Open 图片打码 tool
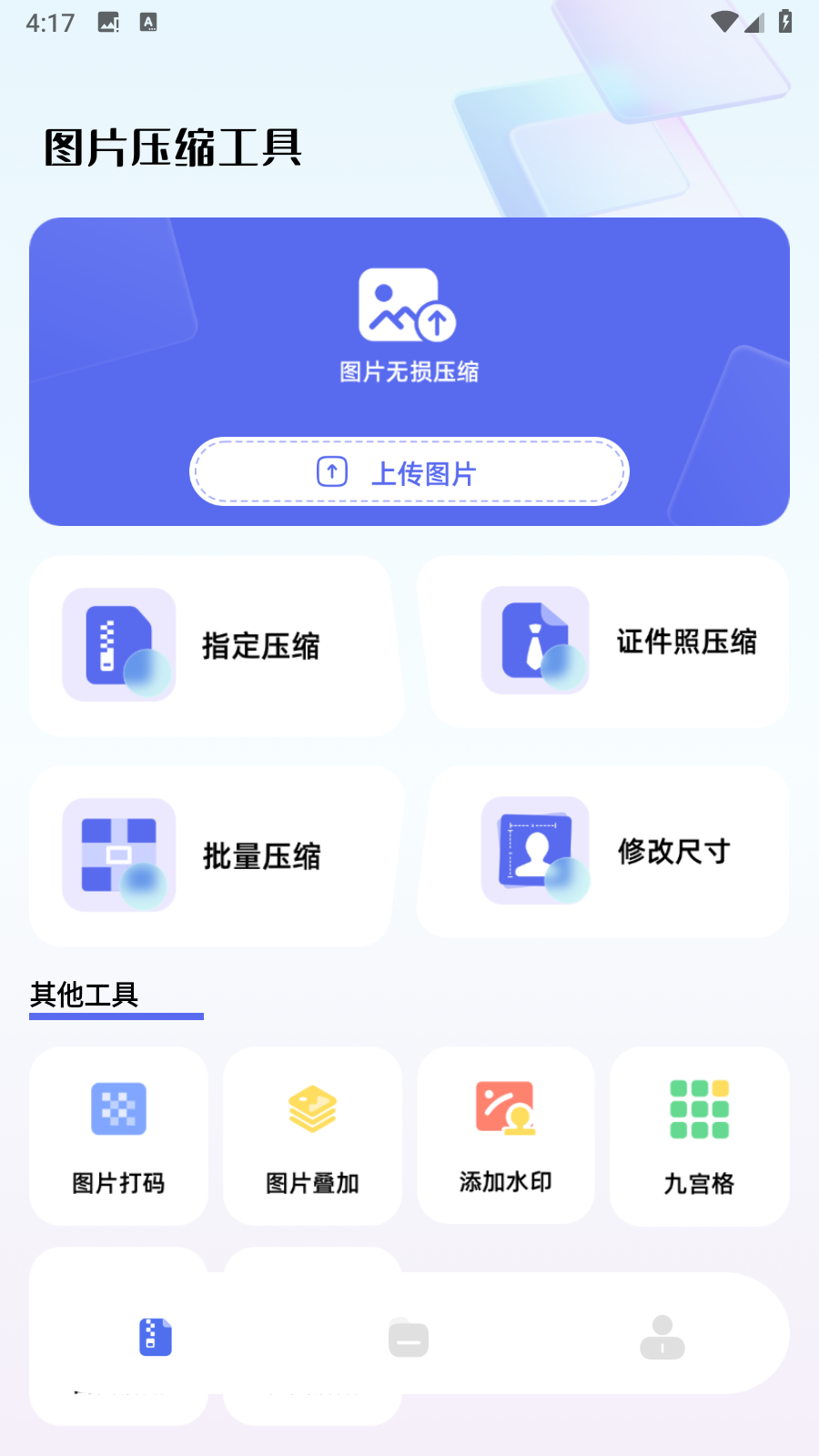Image resolution: width=819 pixels, height=1456 pixels. point(118,1136)
